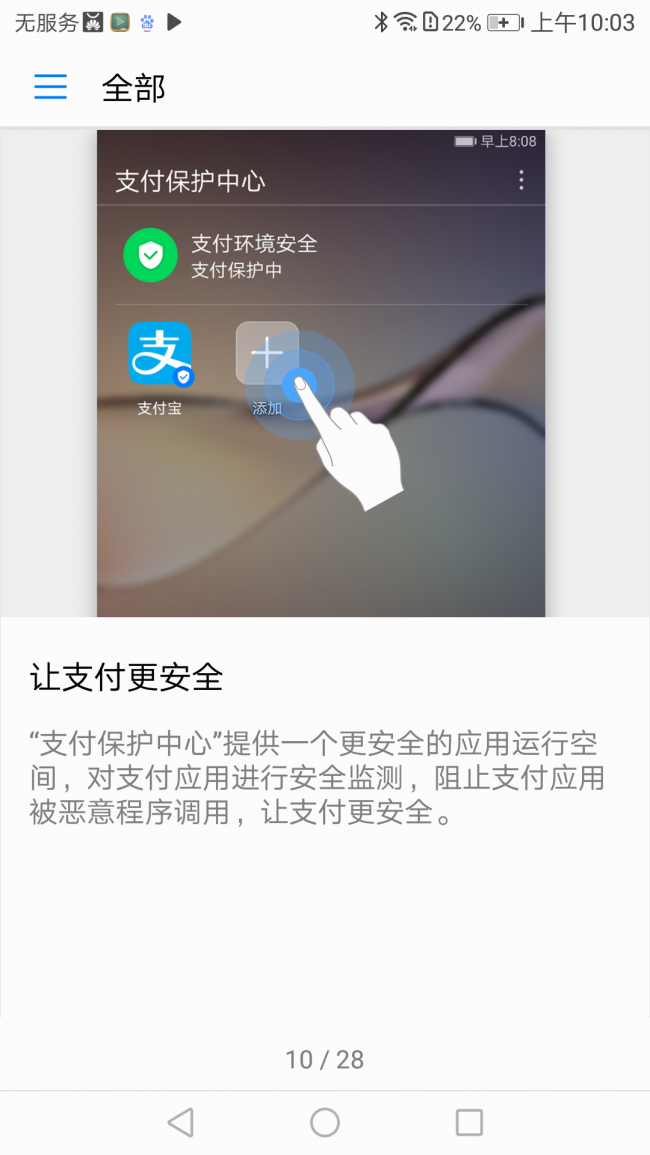Open the hamburger drawer menu

[50, 87]
